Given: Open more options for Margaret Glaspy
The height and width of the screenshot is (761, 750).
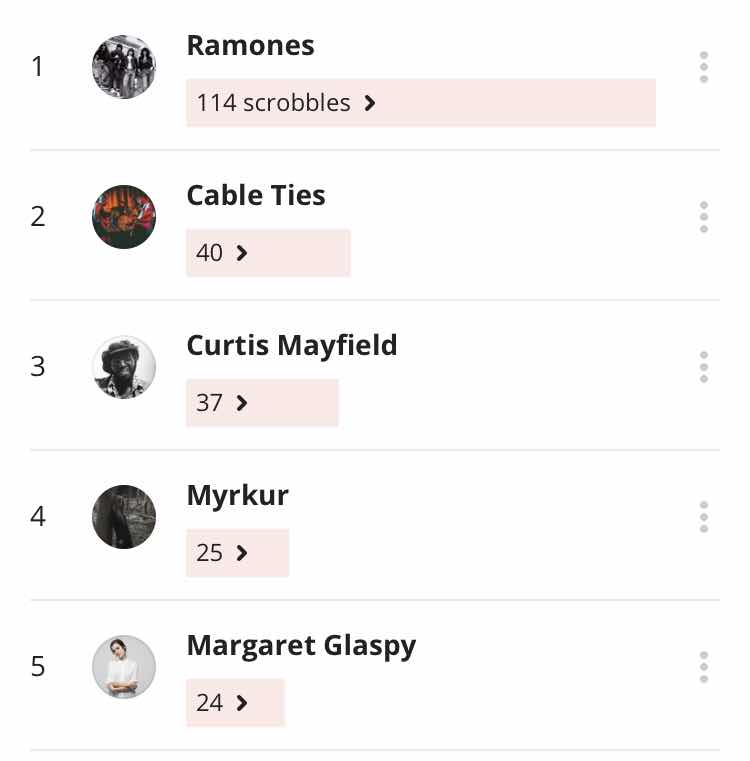Looking at the screenshot, I should coord(704,667).
